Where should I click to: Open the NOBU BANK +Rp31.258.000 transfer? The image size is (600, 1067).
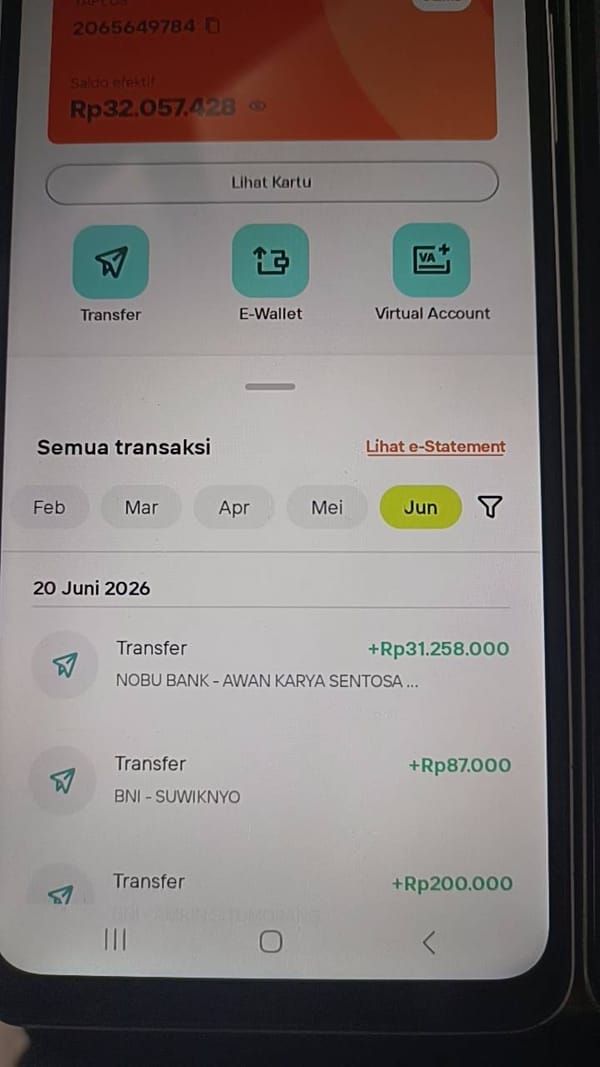tap(272, 665)
